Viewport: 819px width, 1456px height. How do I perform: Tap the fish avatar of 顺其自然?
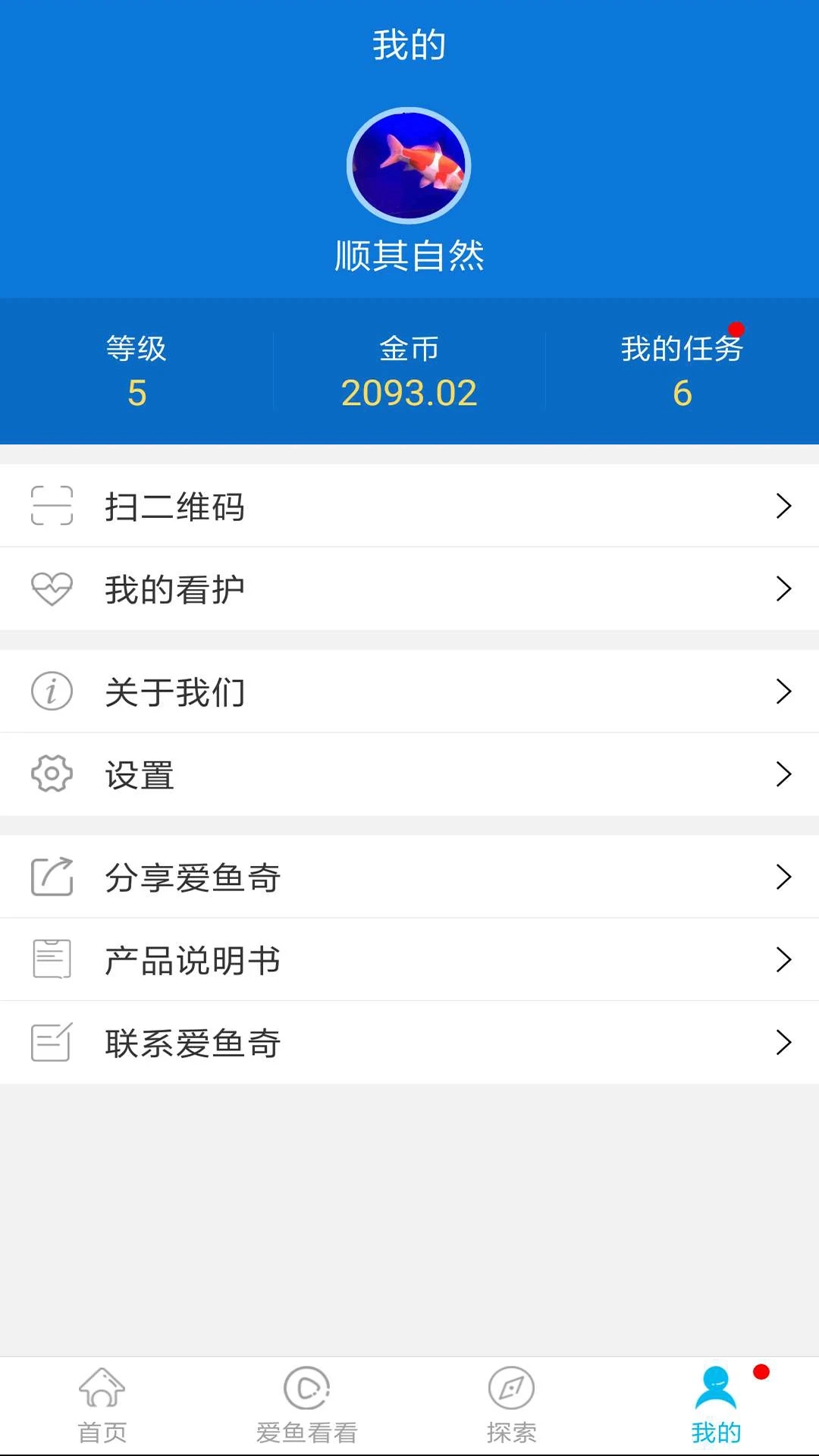[409, 165]
